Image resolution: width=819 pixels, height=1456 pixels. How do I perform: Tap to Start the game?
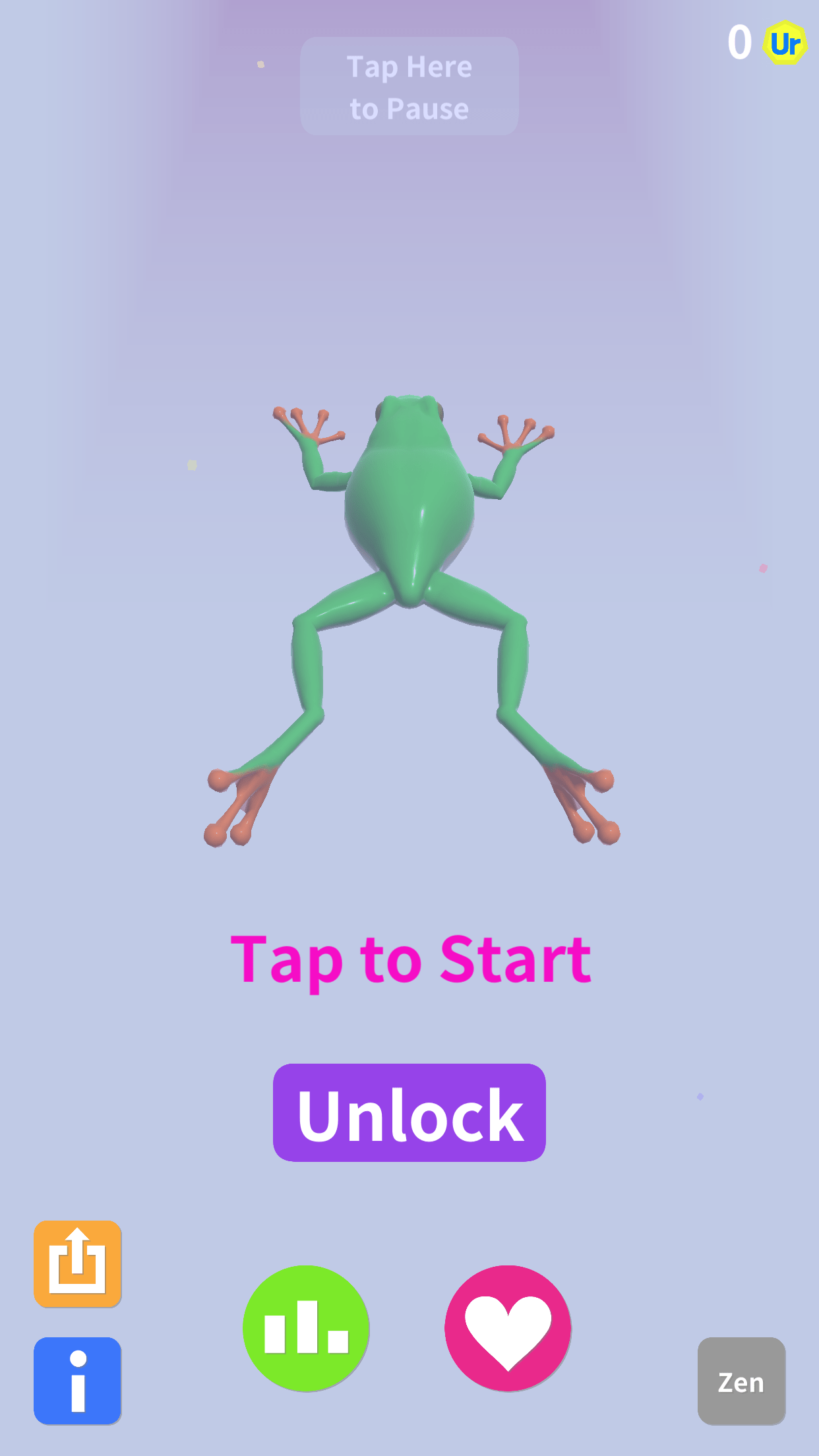coord(410,960)
